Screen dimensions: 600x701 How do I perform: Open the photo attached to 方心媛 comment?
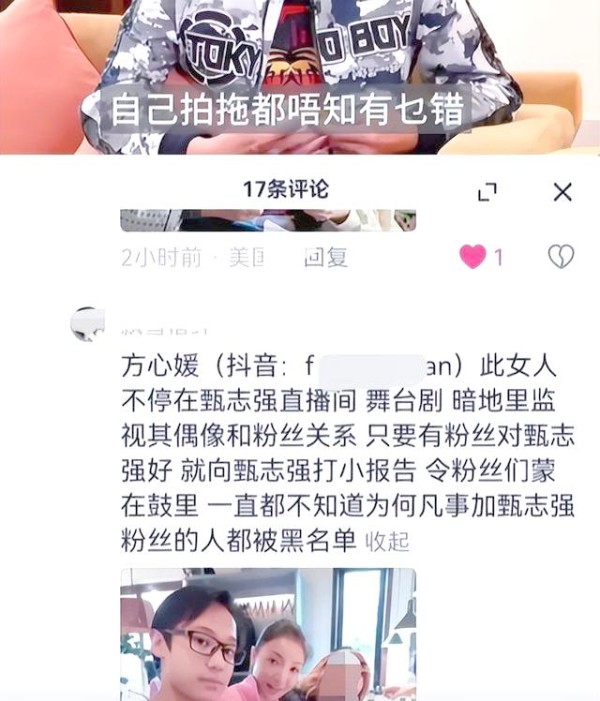(267, 633)
